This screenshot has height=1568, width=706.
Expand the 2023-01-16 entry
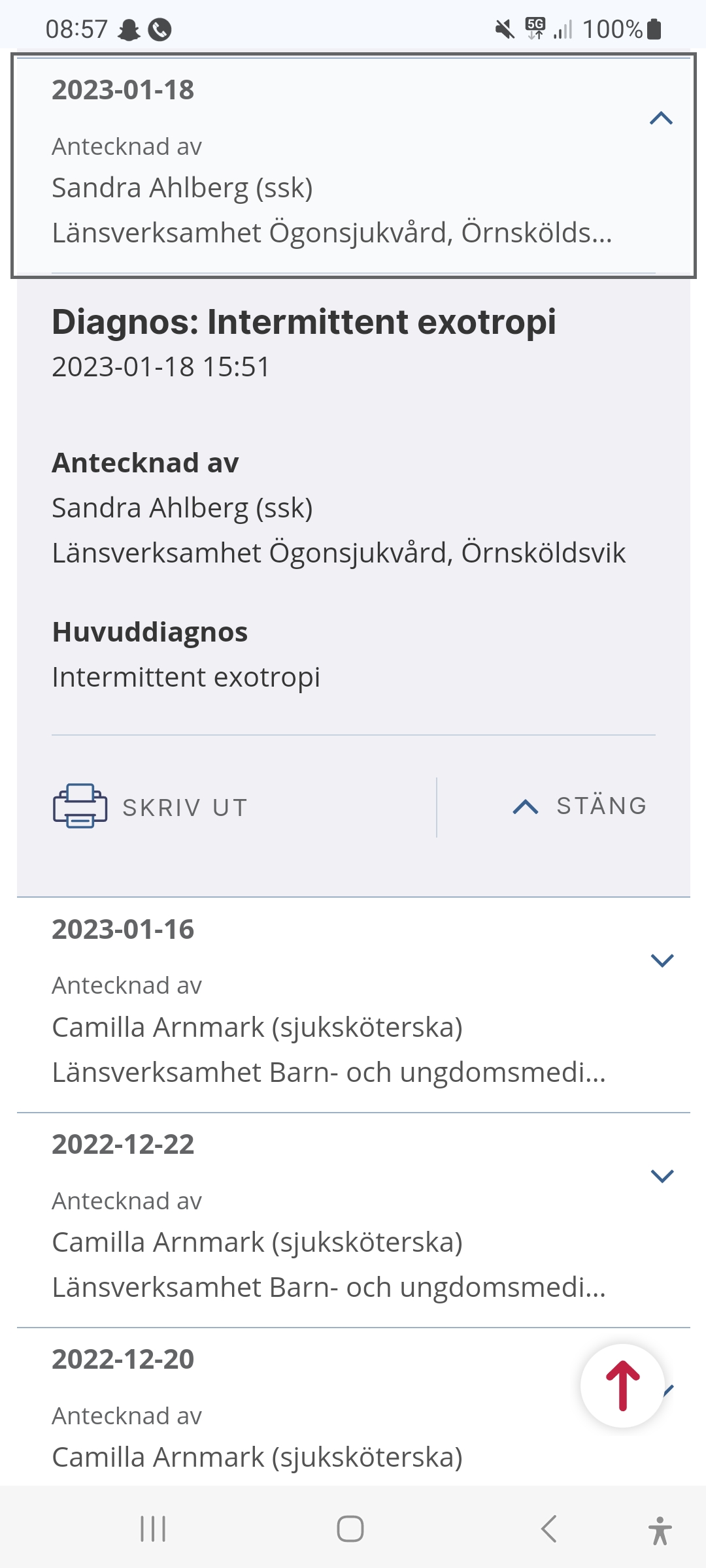[x=662, y=960]
